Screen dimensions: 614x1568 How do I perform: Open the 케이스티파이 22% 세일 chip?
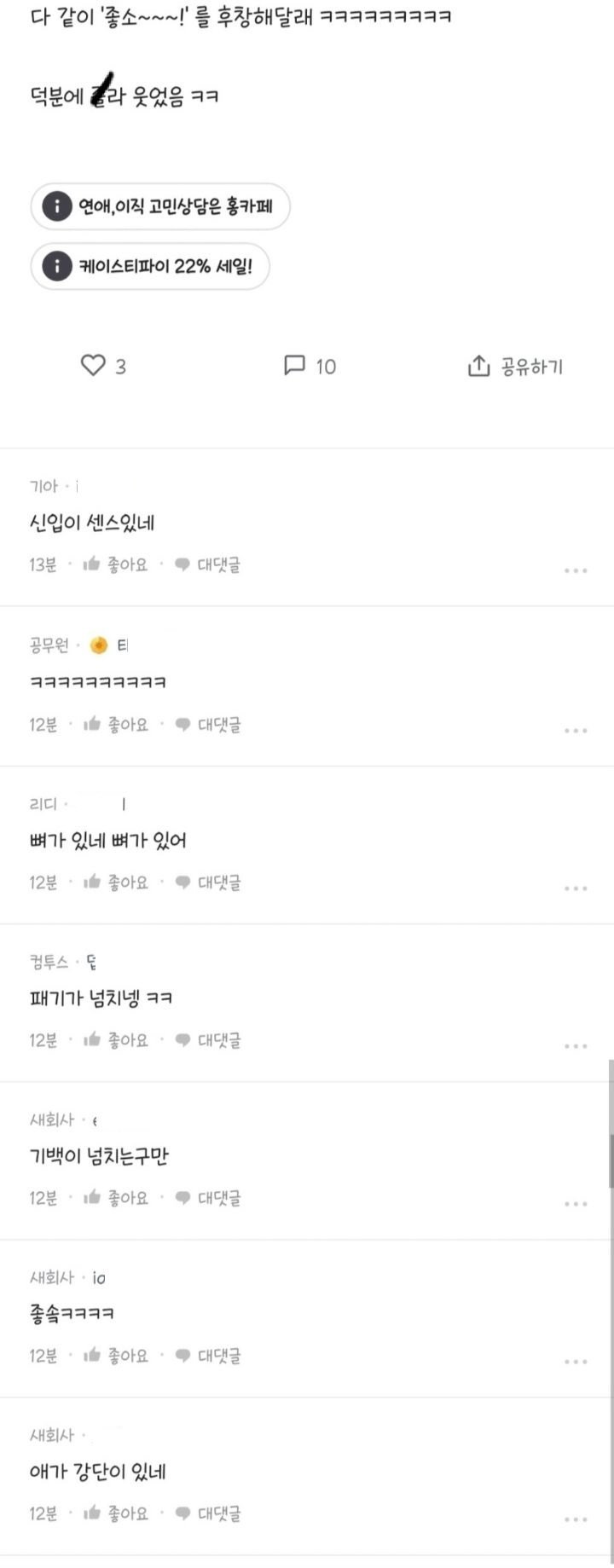(x=151, y=266)
